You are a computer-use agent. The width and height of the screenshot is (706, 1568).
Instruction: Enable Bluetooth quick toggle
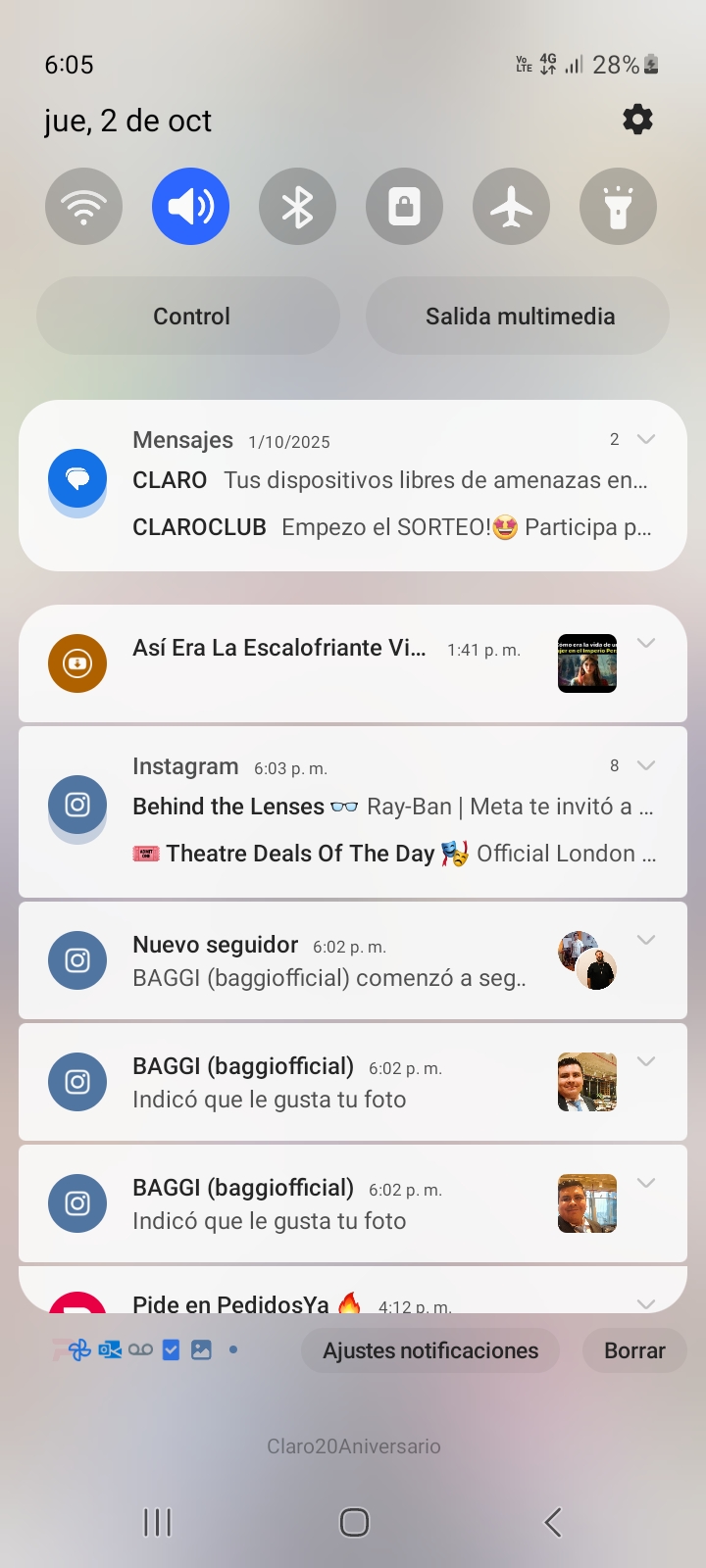pyautogui.click(x=297, y=207)
